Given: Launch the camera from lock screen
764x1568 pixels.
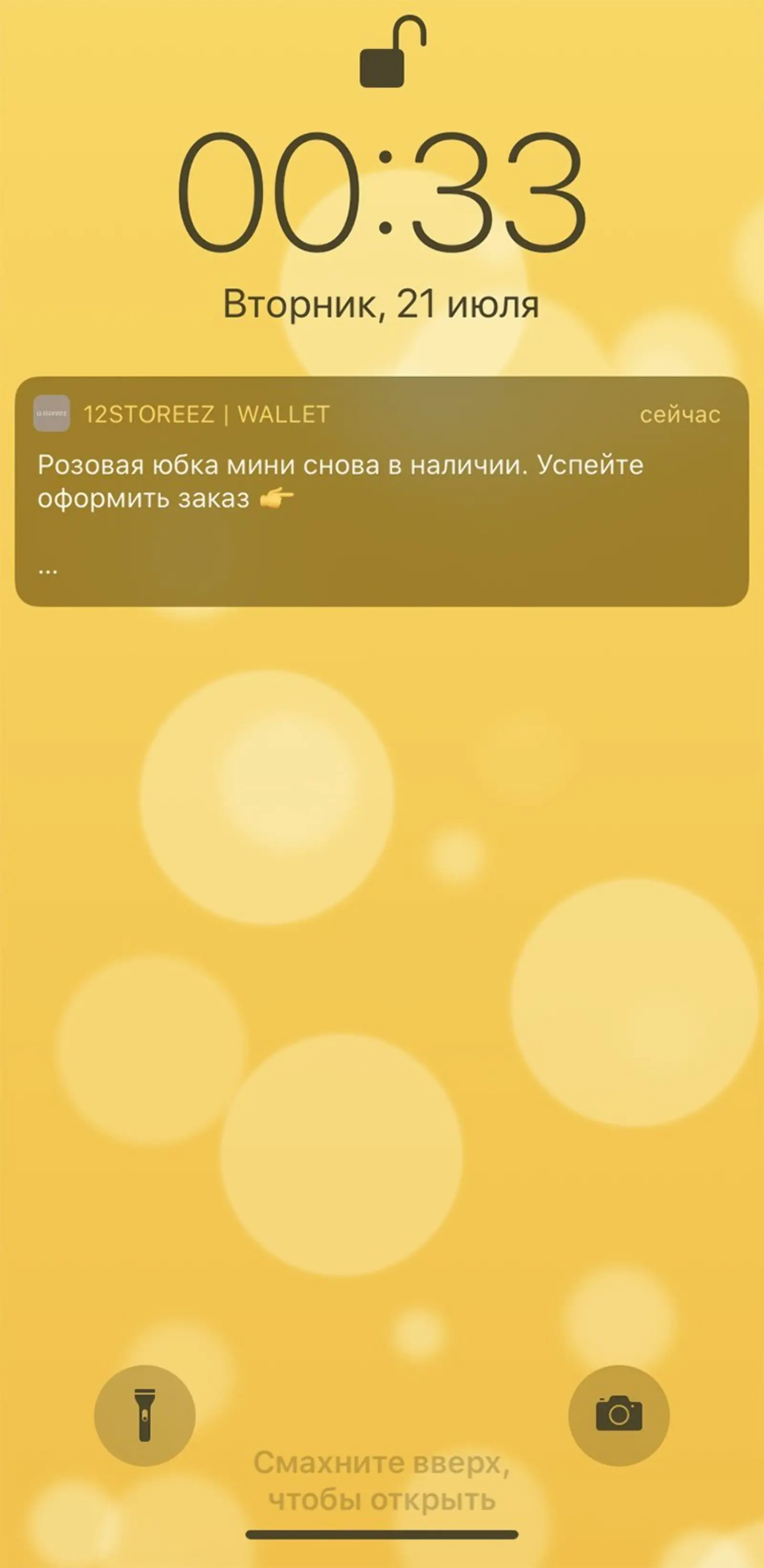Looking at the screenshot, I should coord(618,1415).
